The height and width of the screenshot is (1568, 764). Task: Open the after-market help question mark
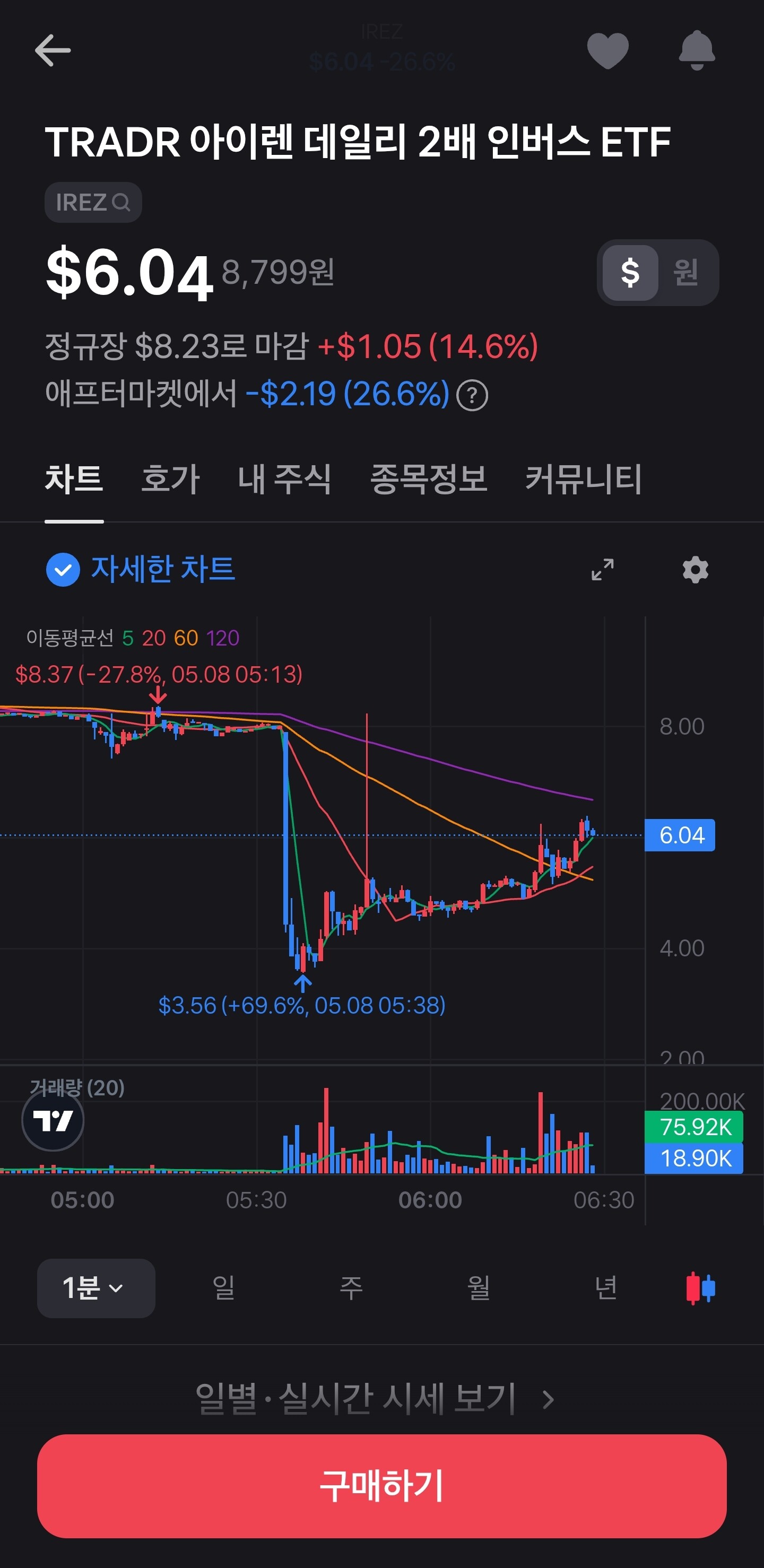click(x=472, y=395)
